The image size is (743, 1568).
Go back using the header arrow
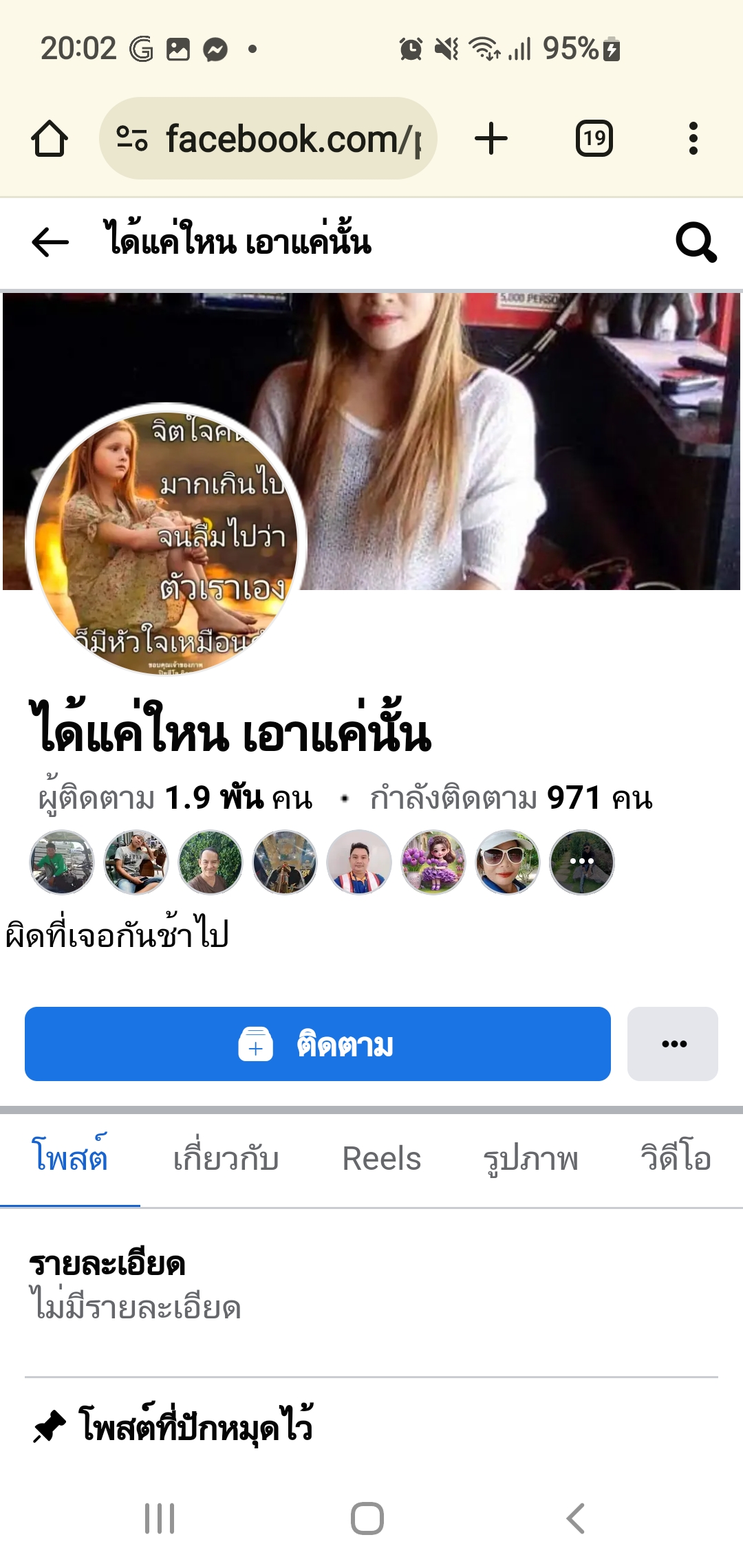[50, 242]
